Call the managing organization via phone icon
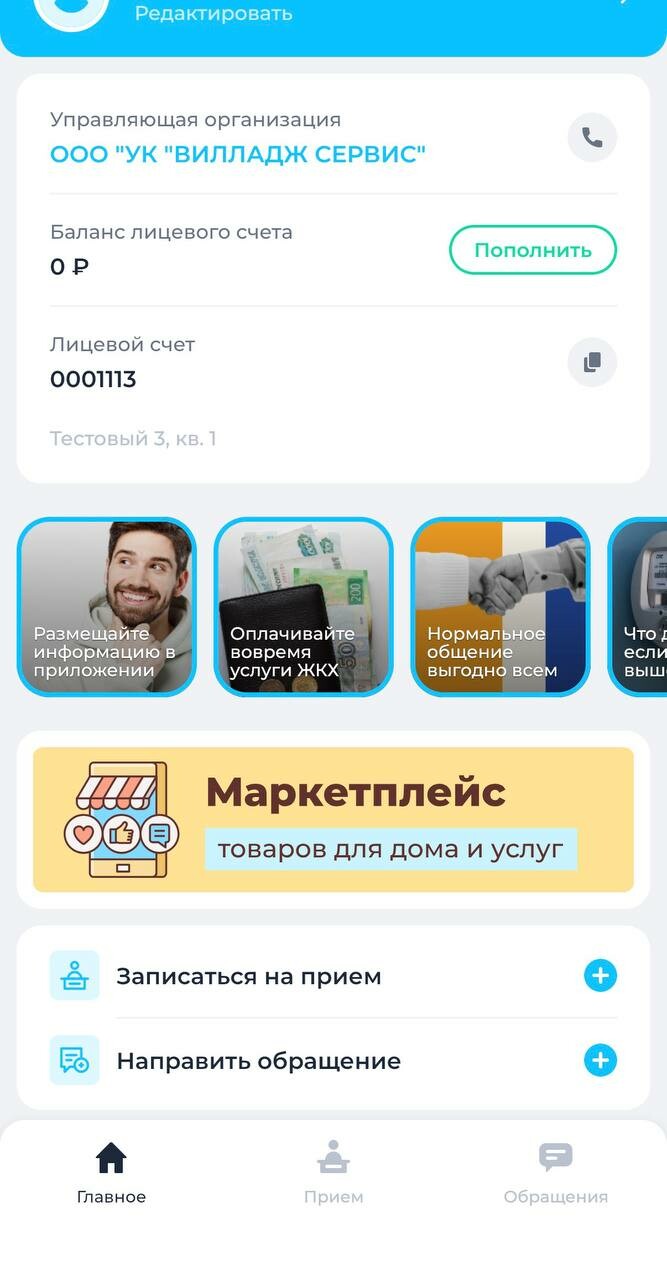Viewport: 667px width, 1280px height. 592,138
